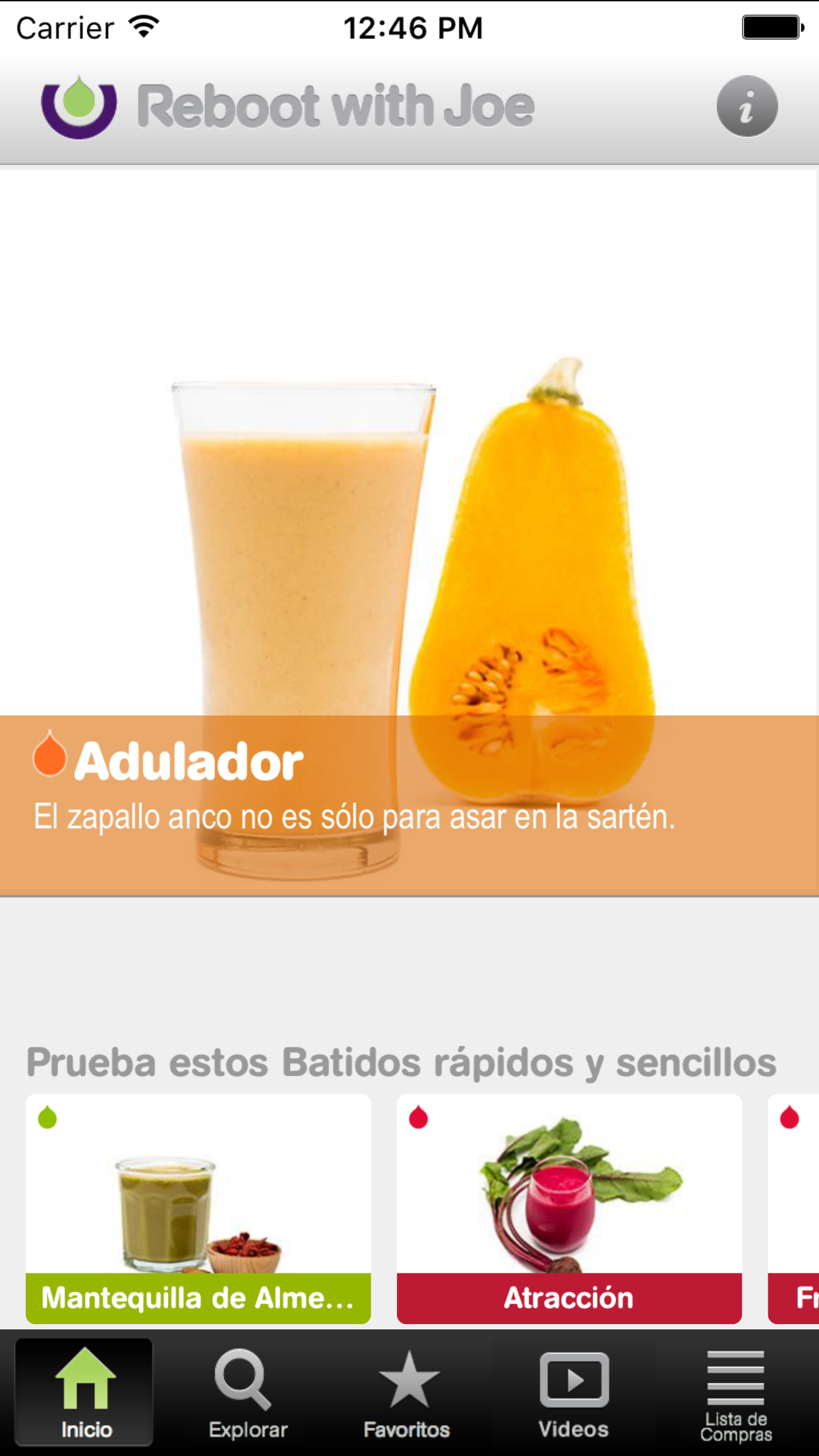Image resolution: width=819 pixels, height=1456 pixels.
Task: Switch to the Videos tab
Action: coord(573,1393)
